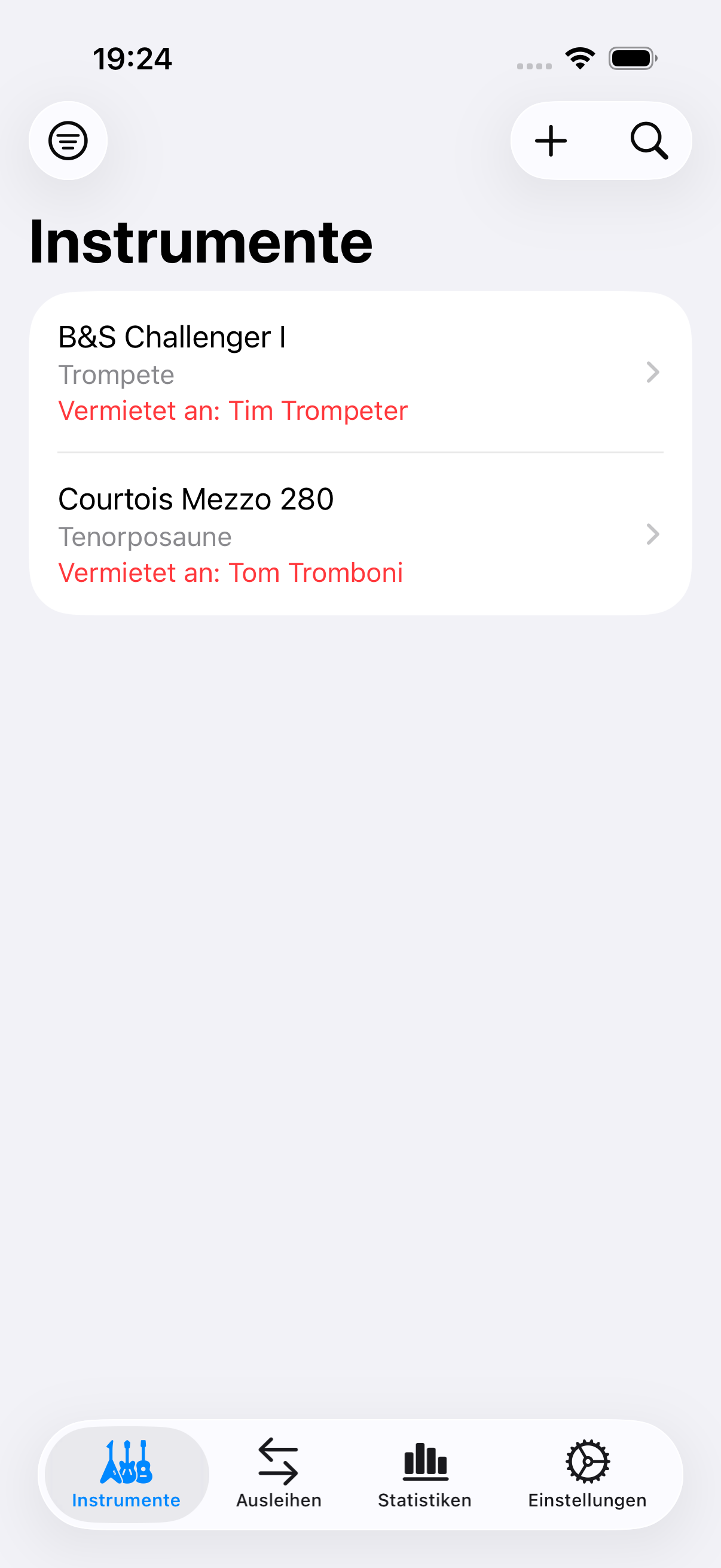Image resolution: width=721 pixels, height=1568 pixels.
Task: Tap the Wi-Fi status bar icon
Action: click(x=579, y=57)
